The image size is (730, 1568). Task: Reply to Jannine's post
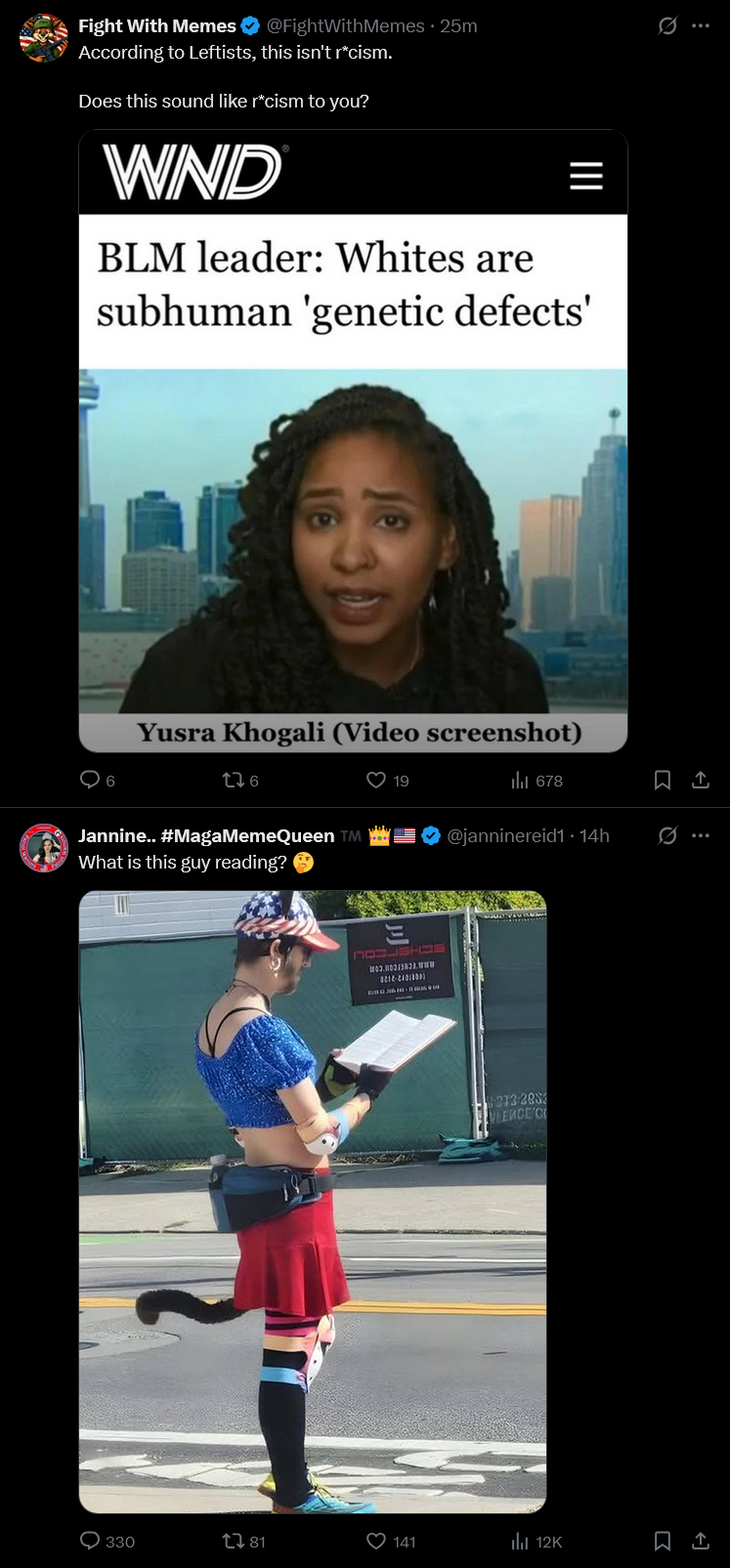click(90, 1541)
